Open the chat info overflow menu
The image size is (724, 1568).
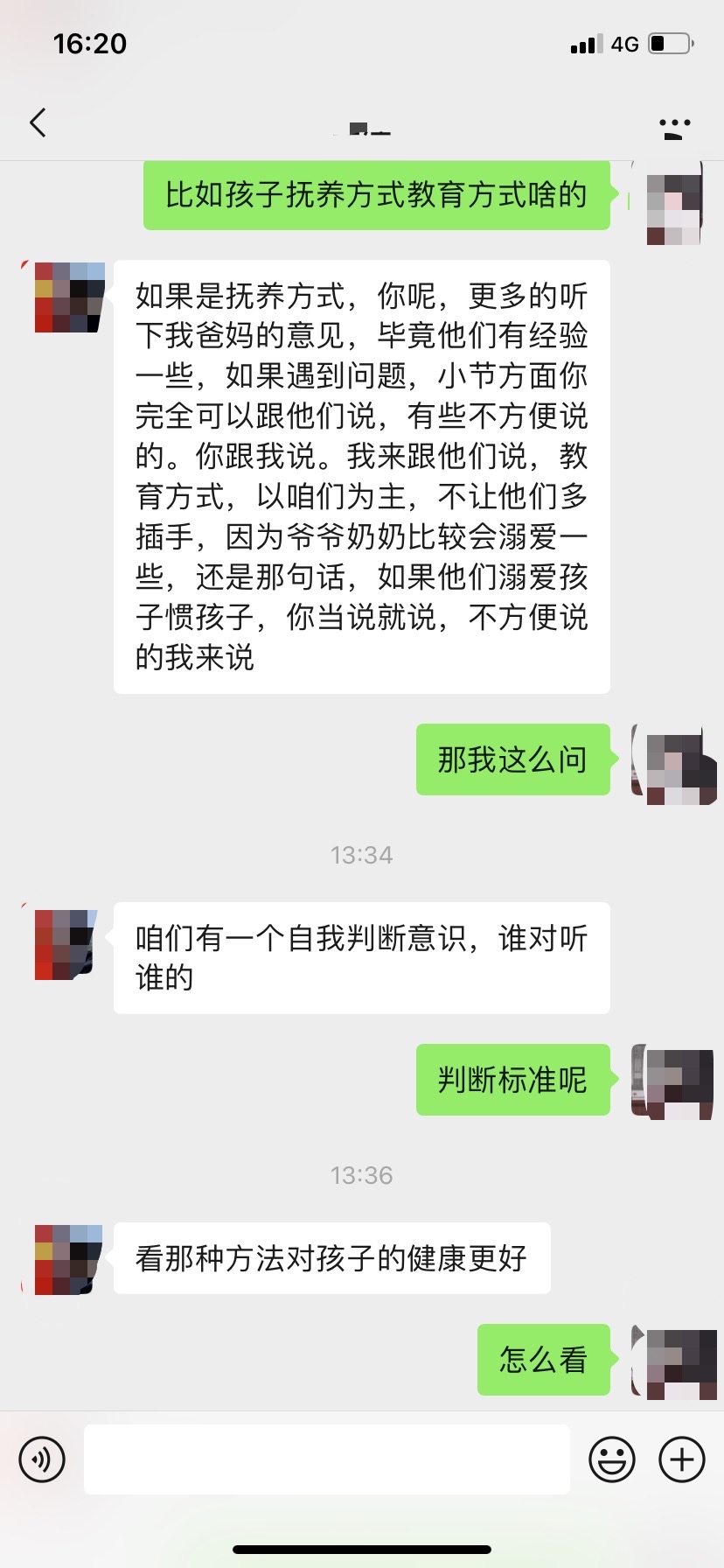pos(674,128)
